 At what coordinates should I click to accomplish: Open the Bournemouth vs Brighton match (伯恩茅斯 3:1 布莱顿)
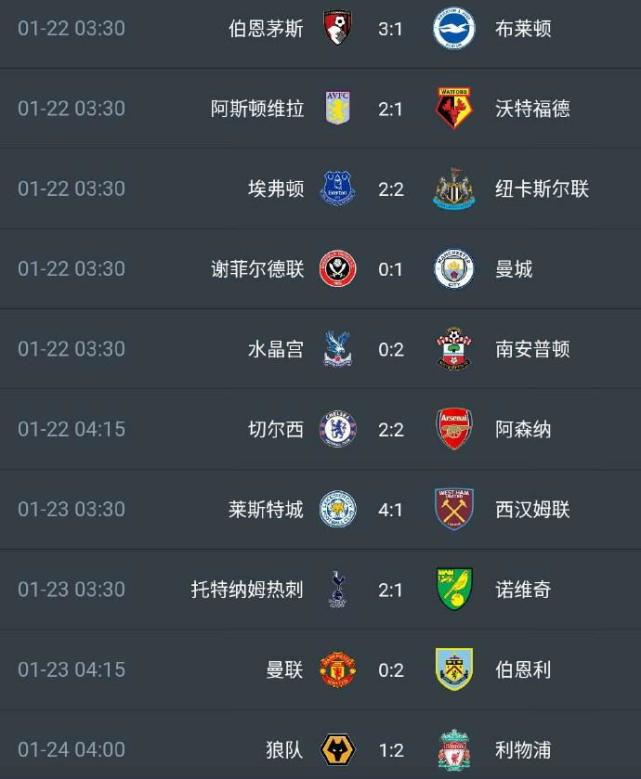[390, 29]
